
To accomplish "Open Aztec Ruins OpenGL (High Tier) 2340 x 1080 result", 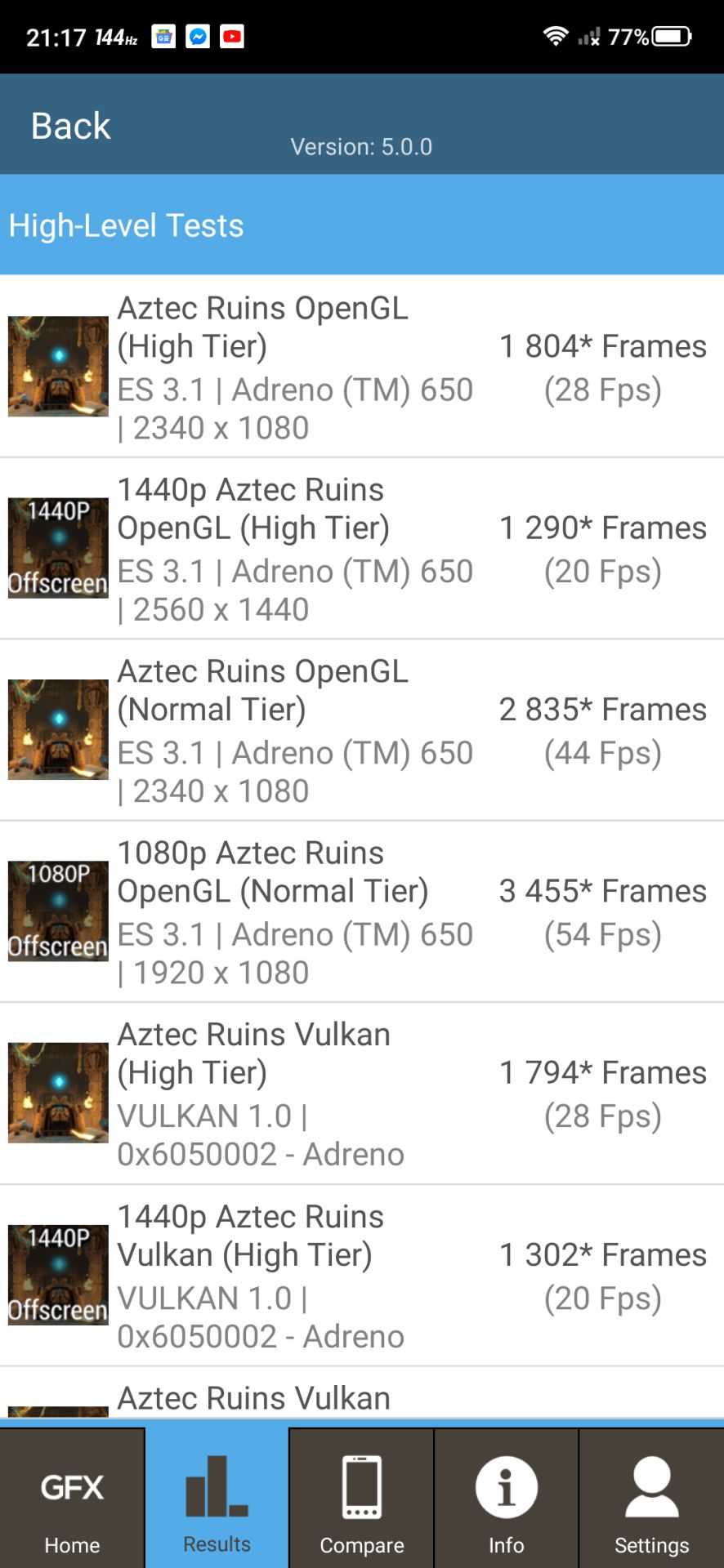I will 362,367.
